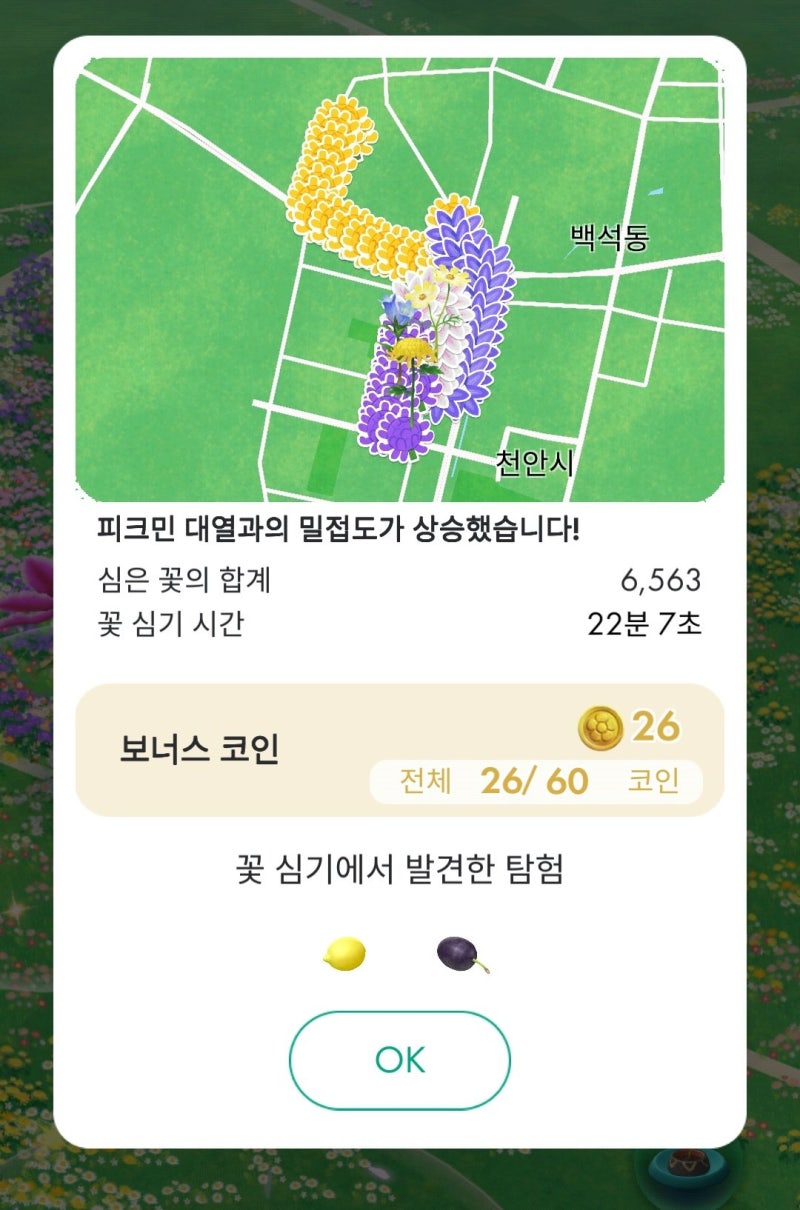Tap the 전체 26/60 coin progress counter
The image size is (800, 1210).
pyautogui.click(x=540, y=780)
